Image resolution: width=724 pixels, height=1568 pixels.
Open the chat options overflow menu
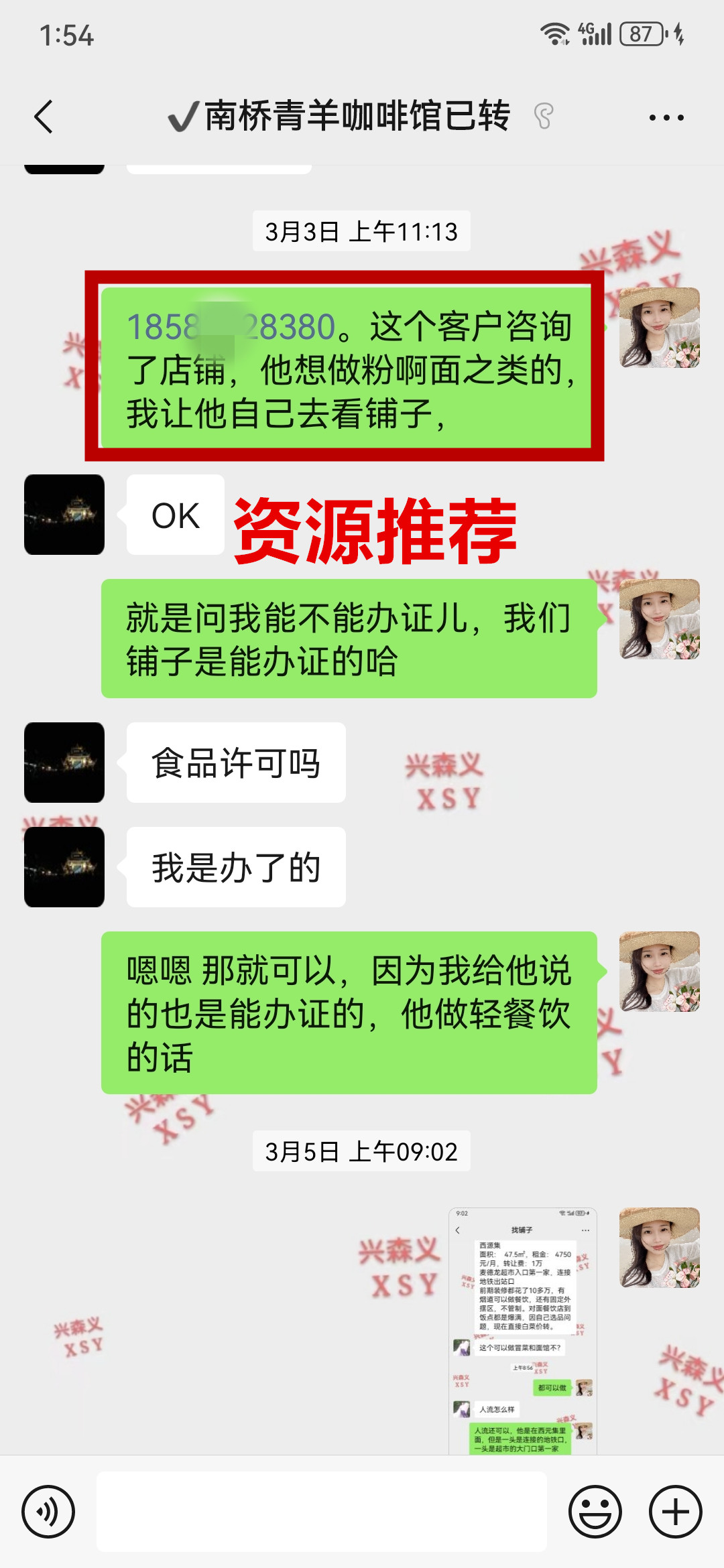tap(666, 117)
